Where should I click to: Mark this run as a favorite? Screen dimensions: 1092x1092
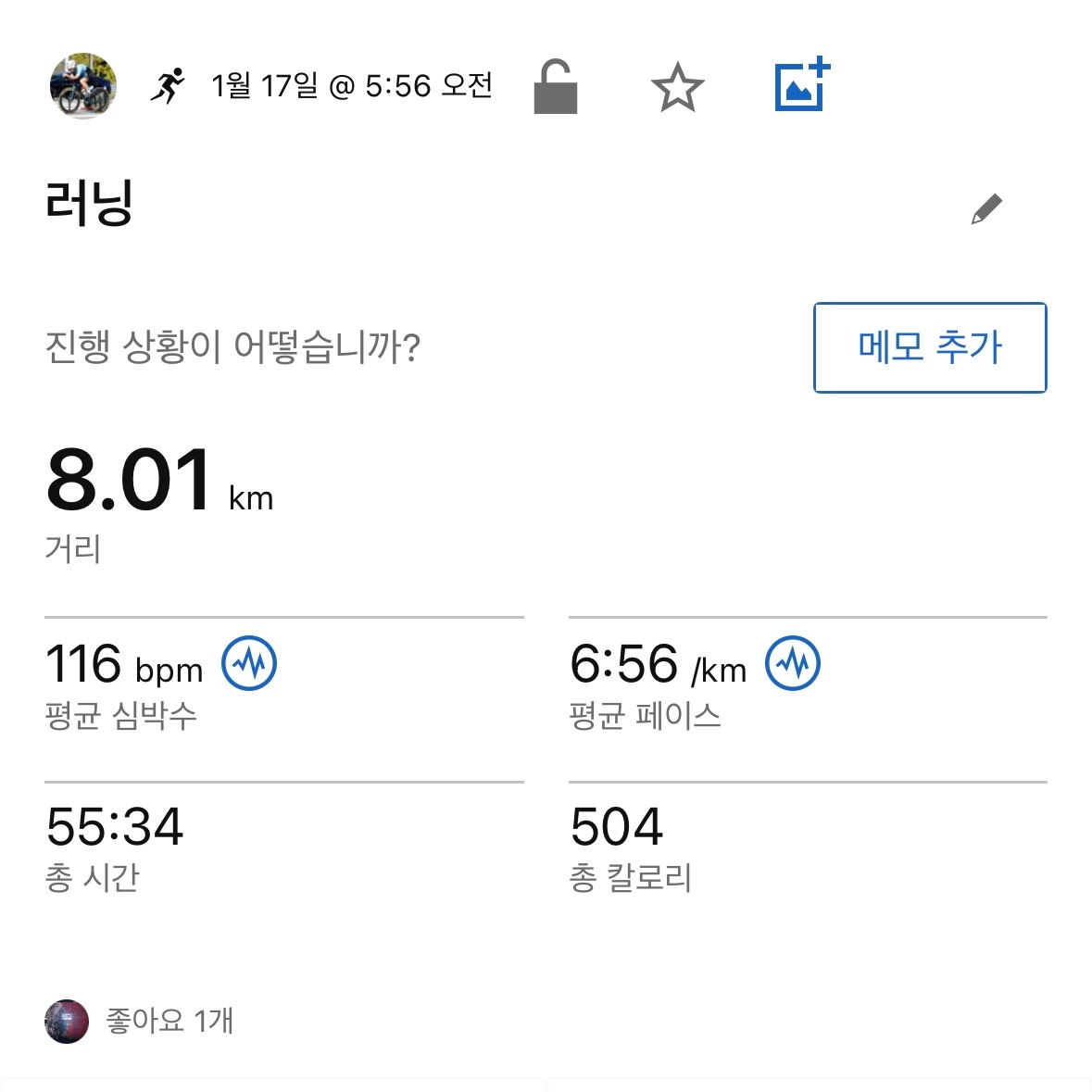tap(678, 88)
